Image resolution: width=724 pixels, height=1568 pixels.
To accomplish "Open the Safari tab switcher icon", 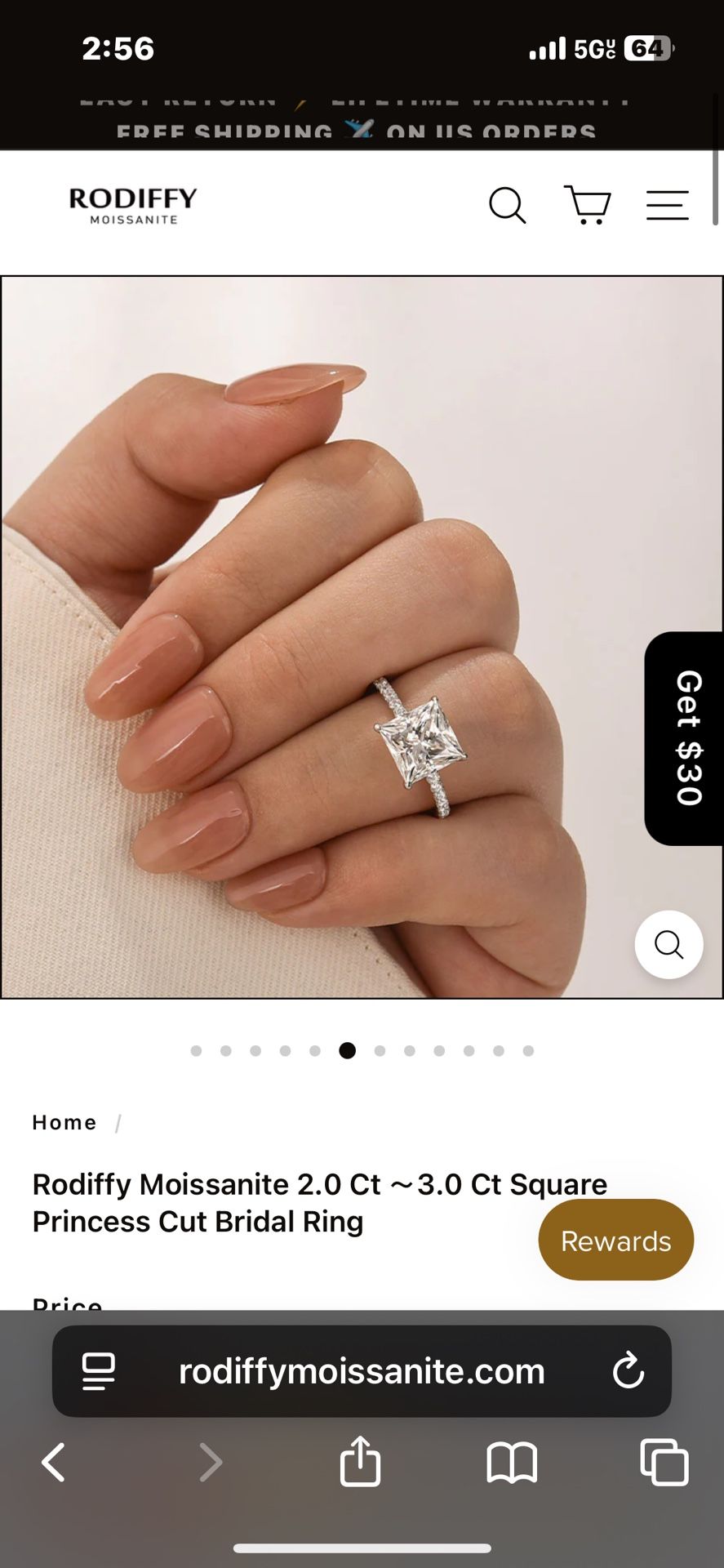I will (663, 1463).
